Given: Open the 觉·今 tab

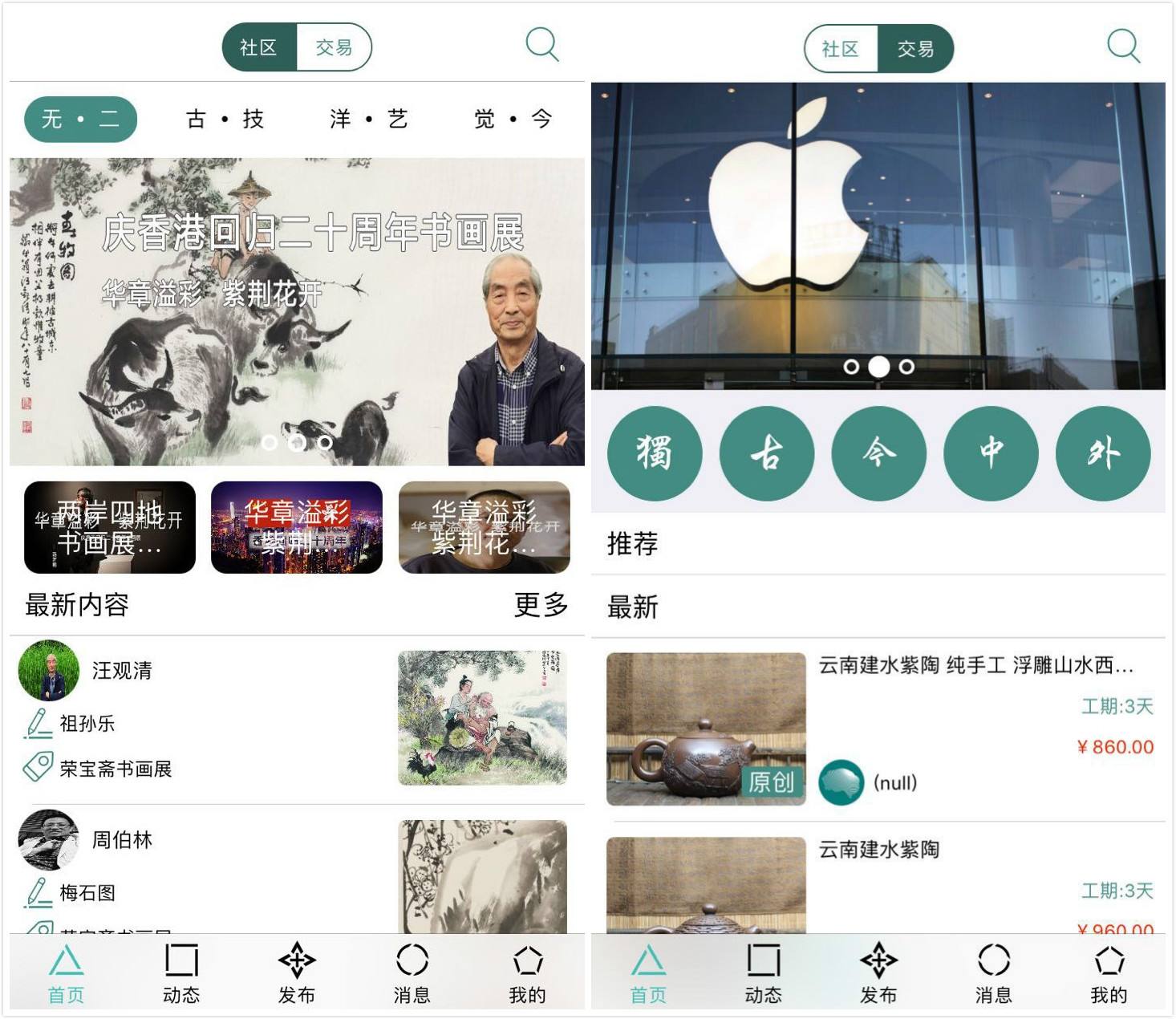Looking at the screenshot, I should (513, 120).
